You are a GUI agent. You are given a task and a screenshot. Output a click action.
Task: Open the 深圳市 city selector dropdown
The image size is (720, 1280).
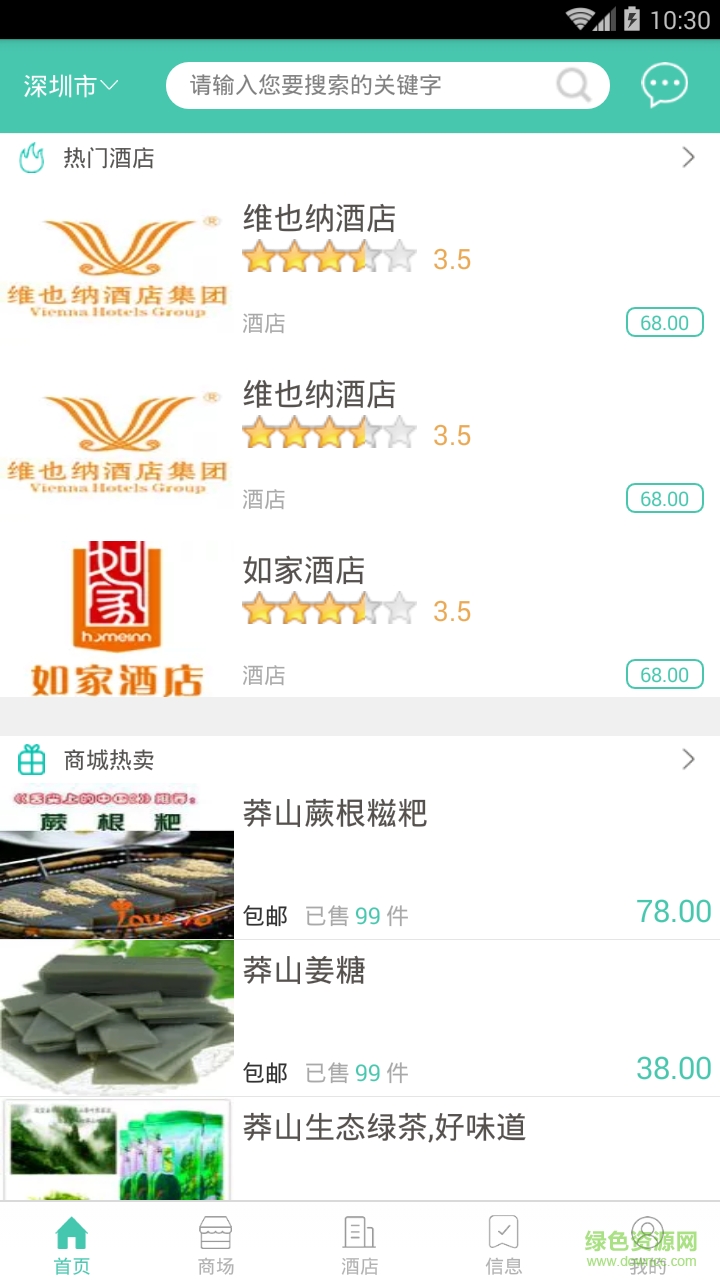click(68, 87)
